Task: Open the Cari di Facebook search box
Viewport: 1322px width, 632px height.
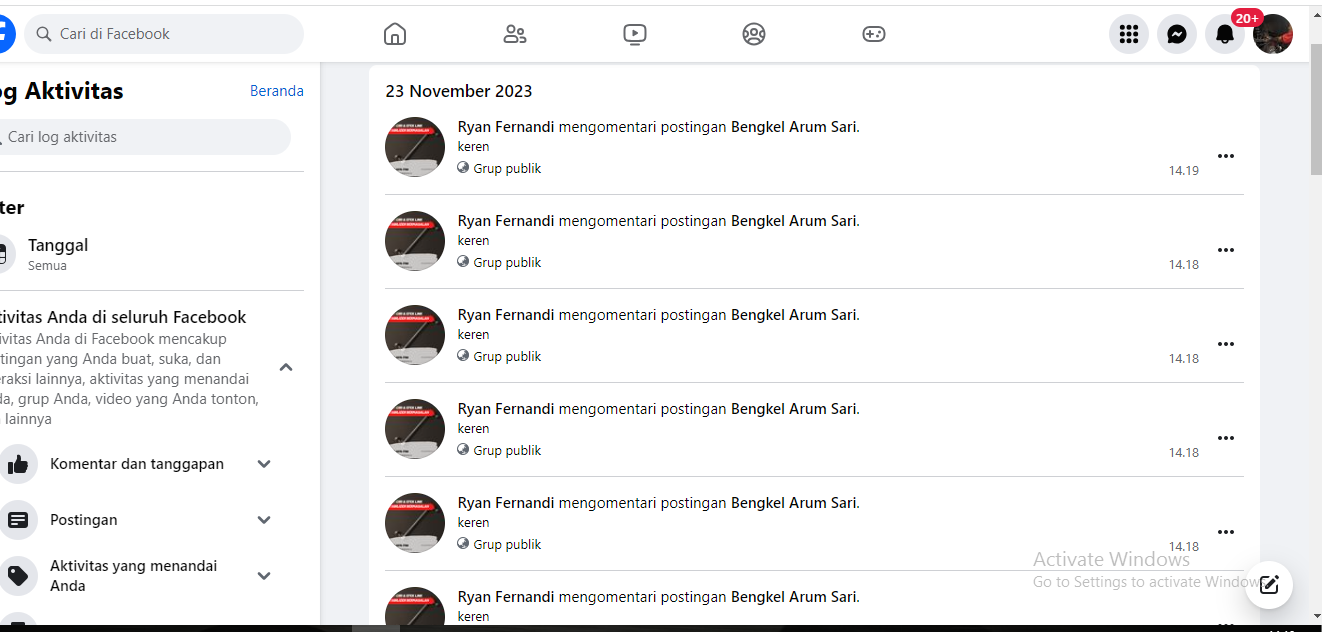Action: click(164, 34)
